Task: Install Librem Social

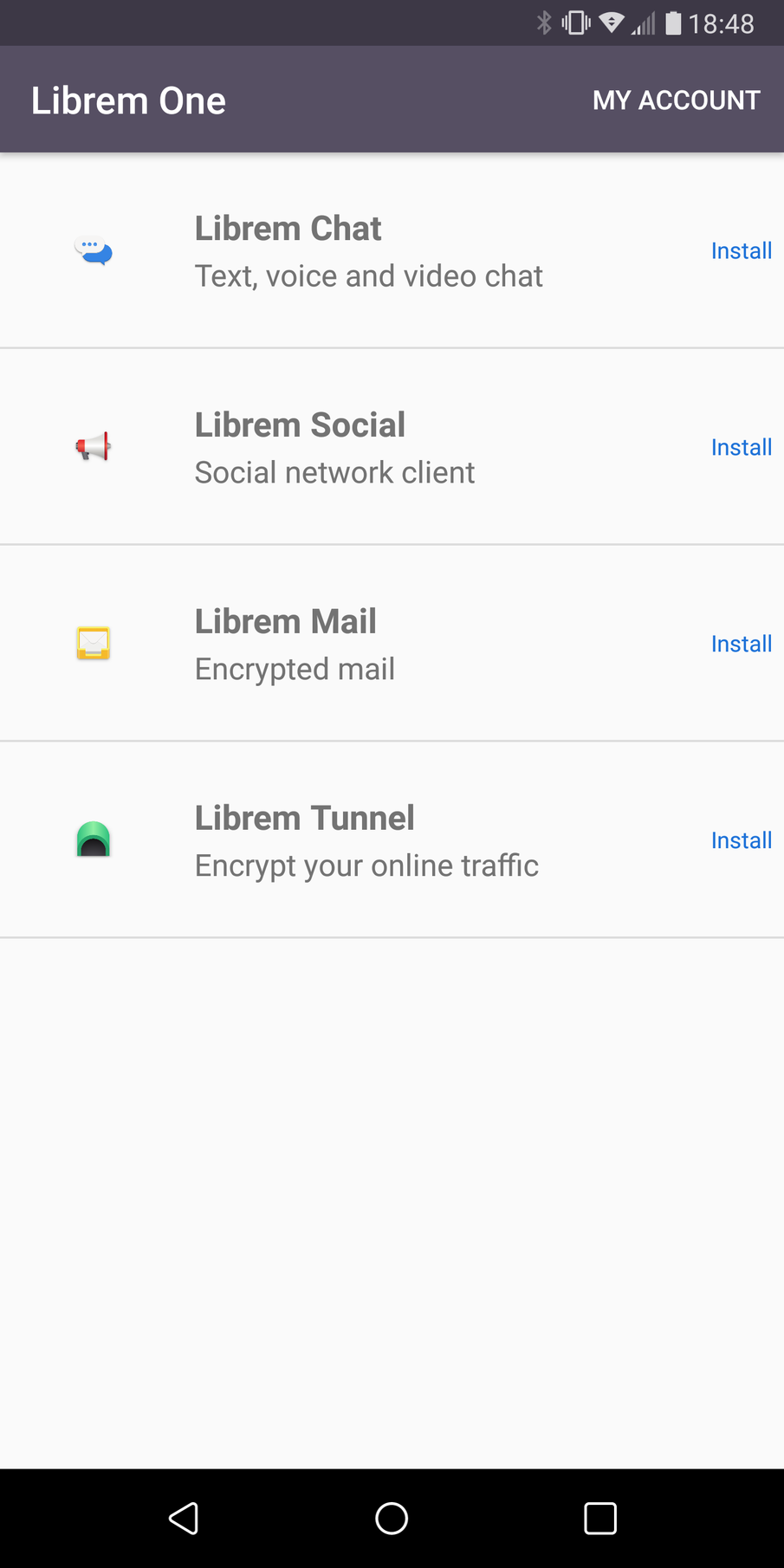Action: click(741, 448)
